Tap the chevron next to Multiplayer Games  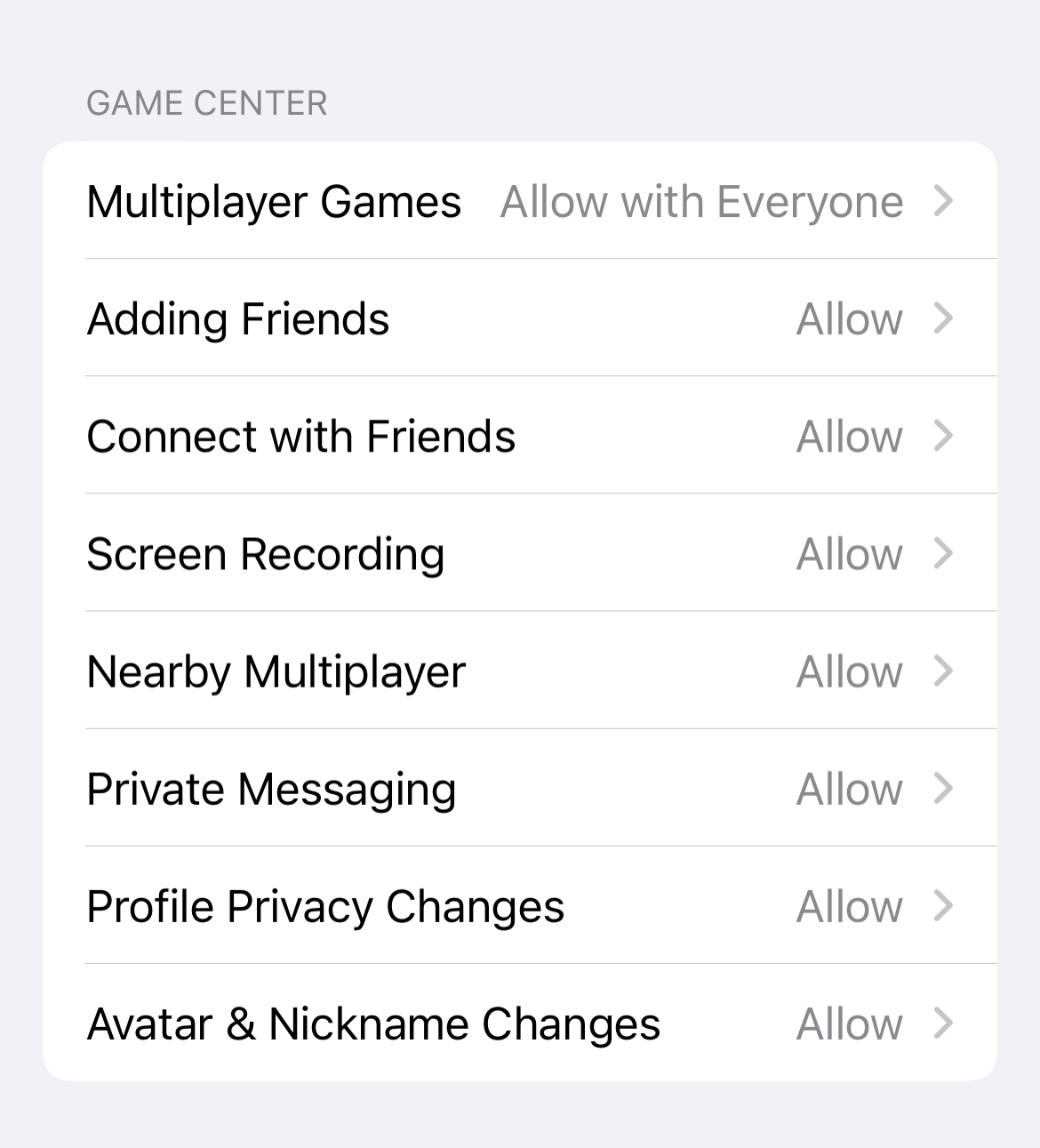click(945, 202)
